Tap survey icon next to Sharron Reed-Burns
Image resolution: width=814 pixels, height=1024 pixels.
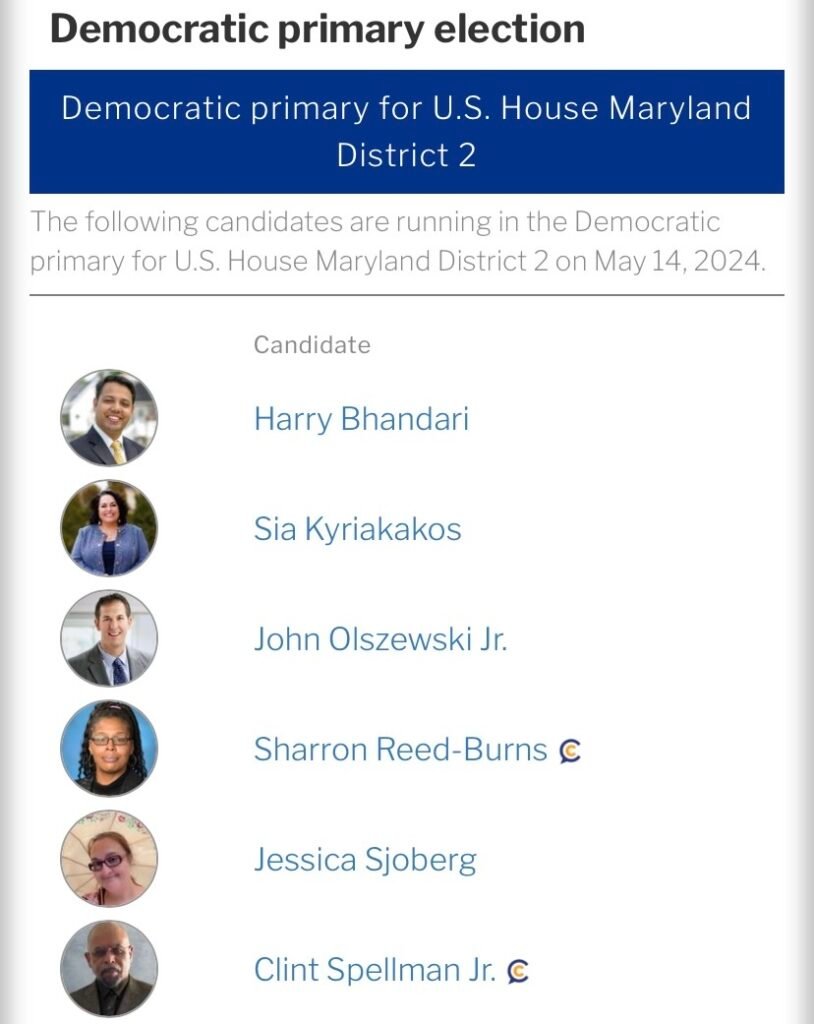tap(570, 750)
